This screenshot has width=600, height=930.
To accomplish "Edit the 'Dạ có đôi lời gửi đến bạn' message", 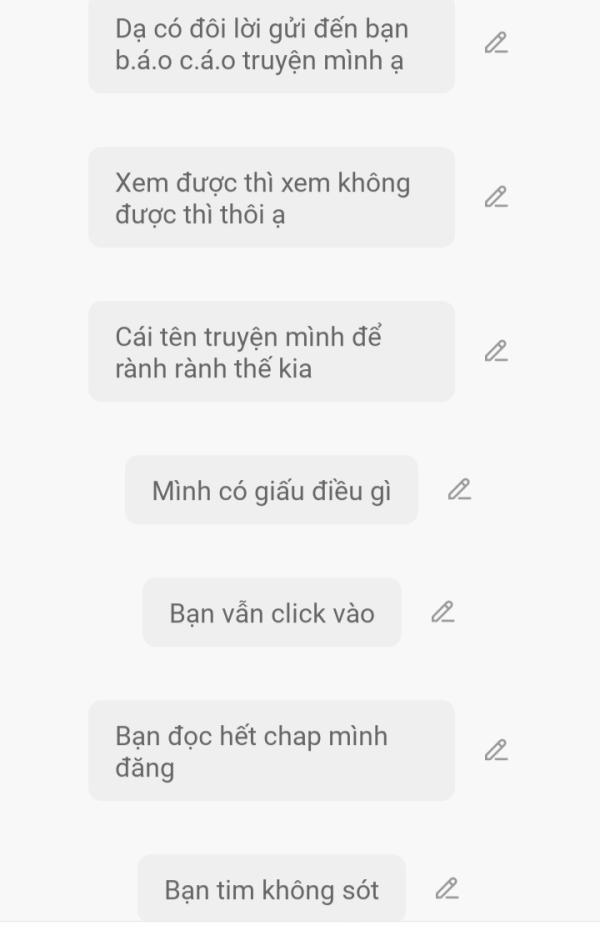I will 496,44.
